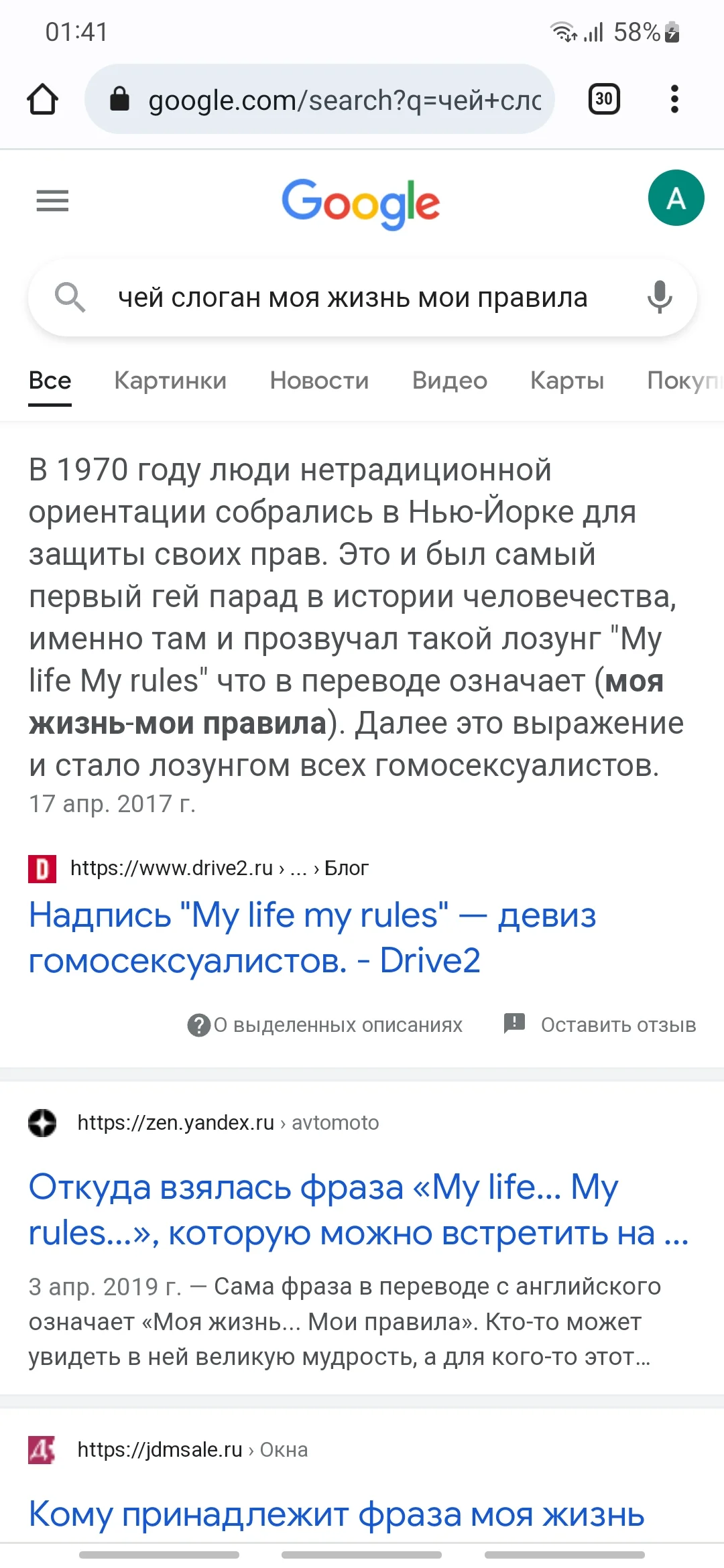Open the tab switcher showing 30 tabs
The image size is (724, 1568).
pos(603,99)
